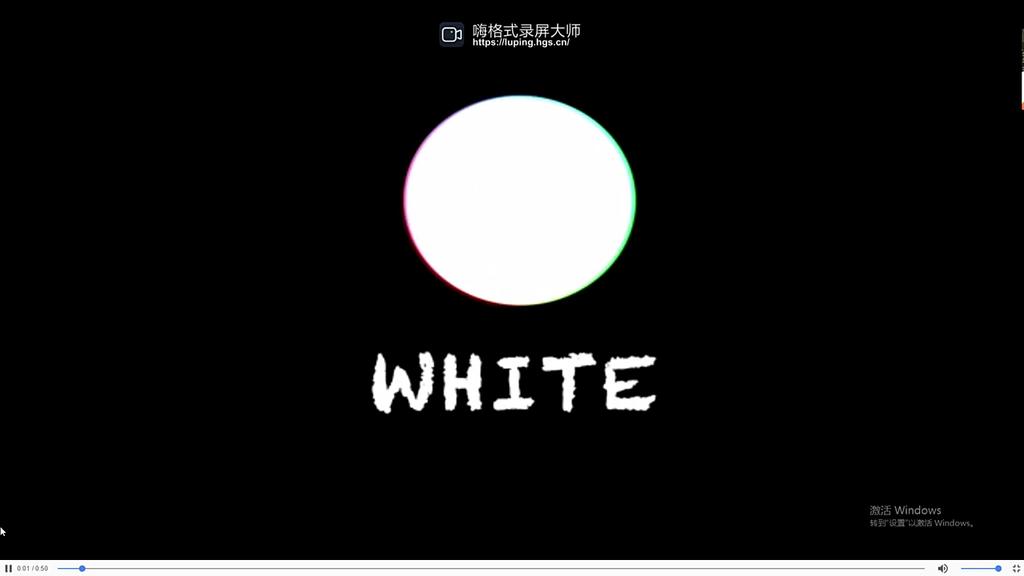Mute the video sound
The width and height of the screenshot is (1024, 576).
tap(942, 568)
